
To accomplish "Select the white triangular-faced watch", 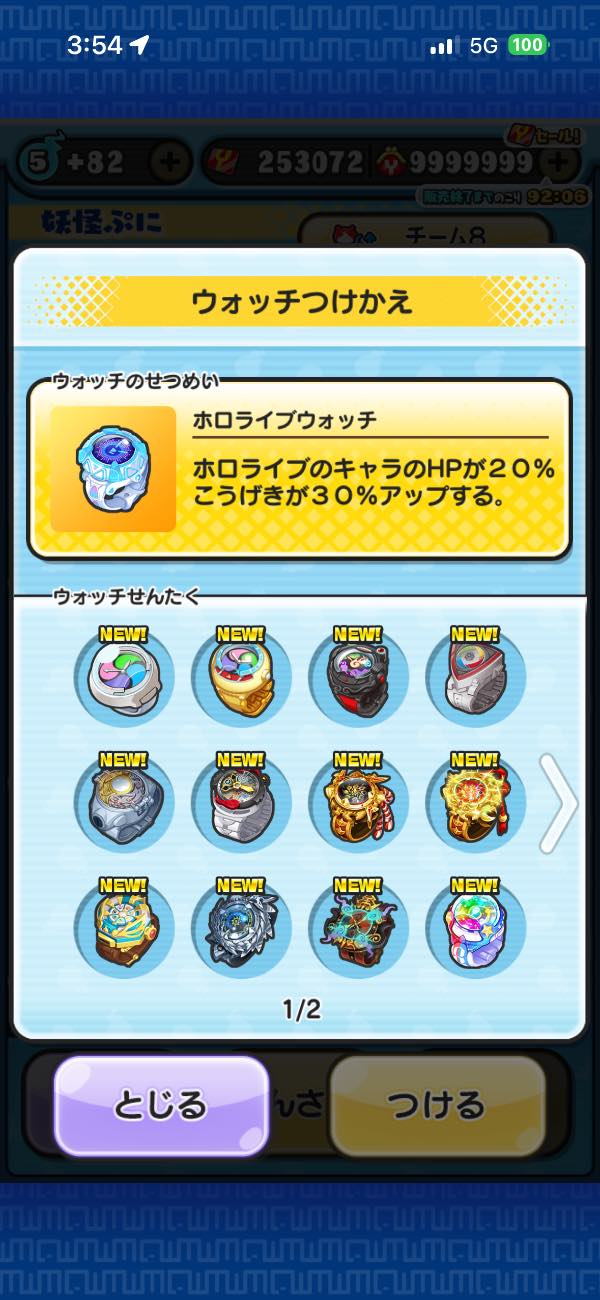I will tap(475, 677).
